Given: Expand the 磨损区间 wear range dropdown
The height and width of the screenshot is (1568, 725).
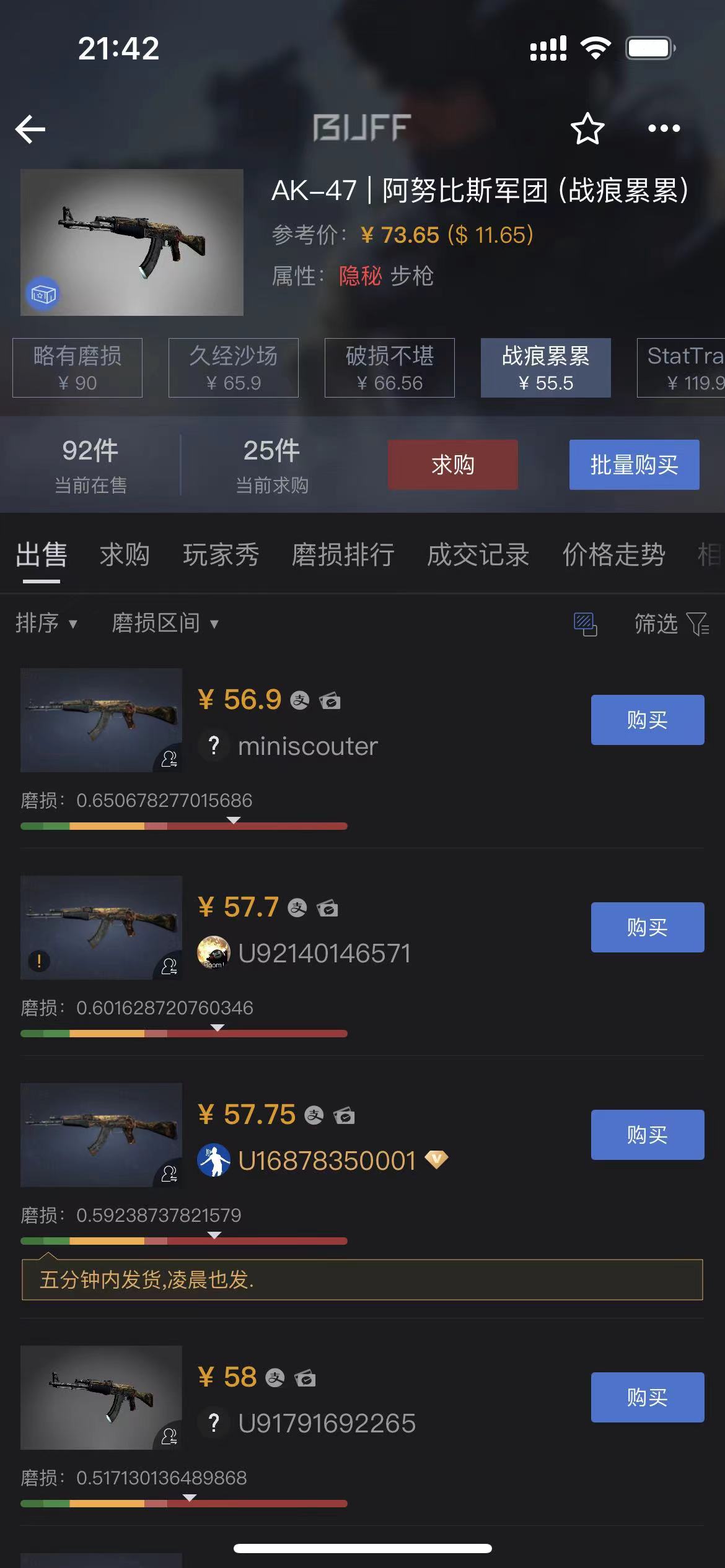Looking at the screenshot, I should 165,623.
